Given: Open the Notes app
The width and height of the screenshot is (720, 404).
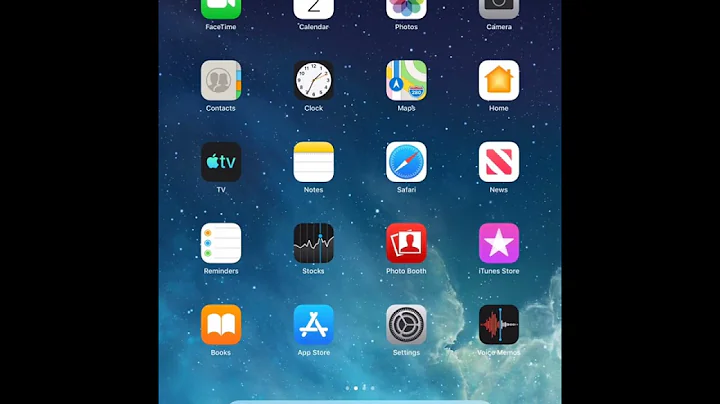Looking at the screenshot, I should tap(313, 162).
